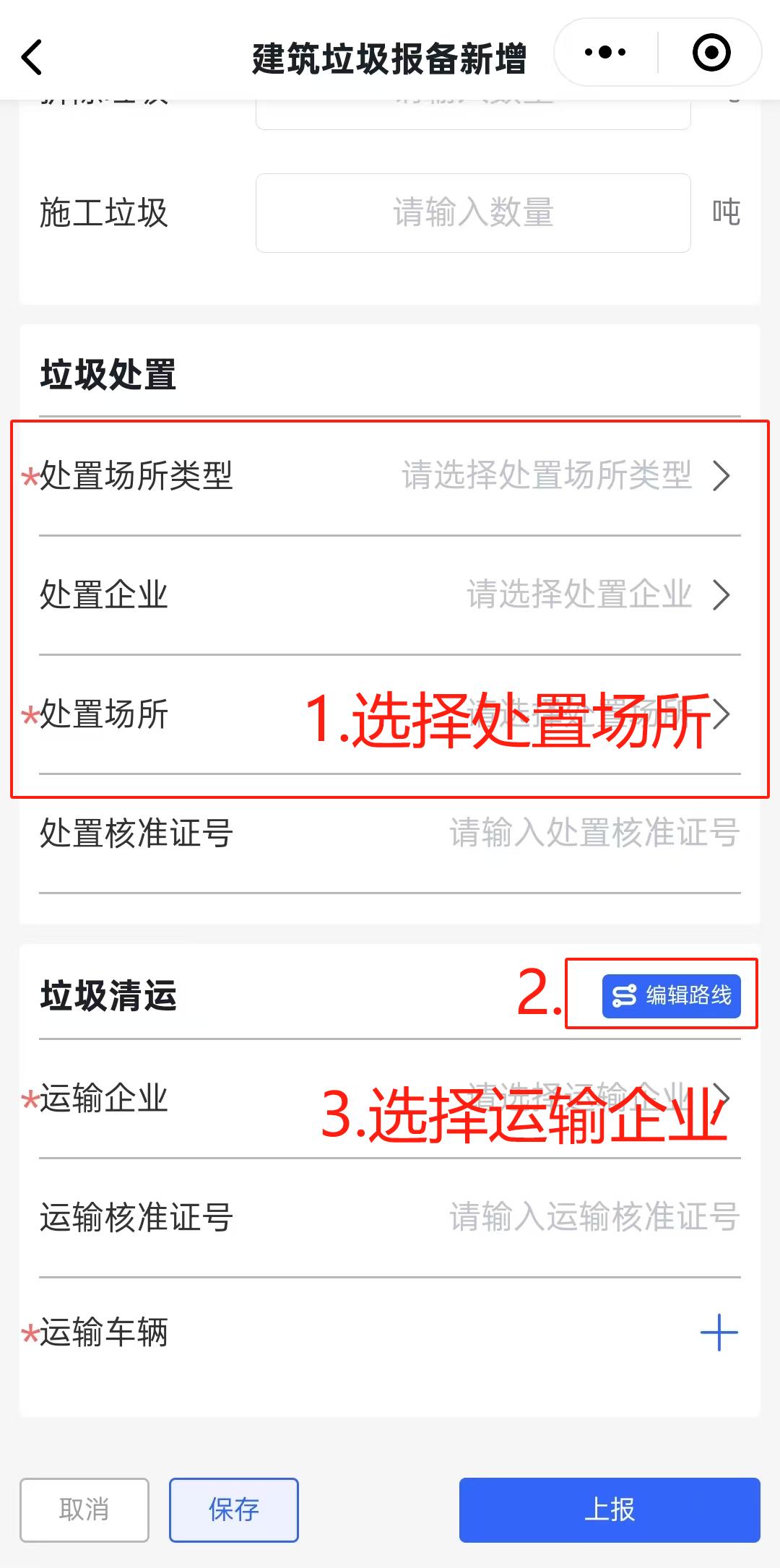Fill in the 处置核准证号 field

tap(594, 833)
